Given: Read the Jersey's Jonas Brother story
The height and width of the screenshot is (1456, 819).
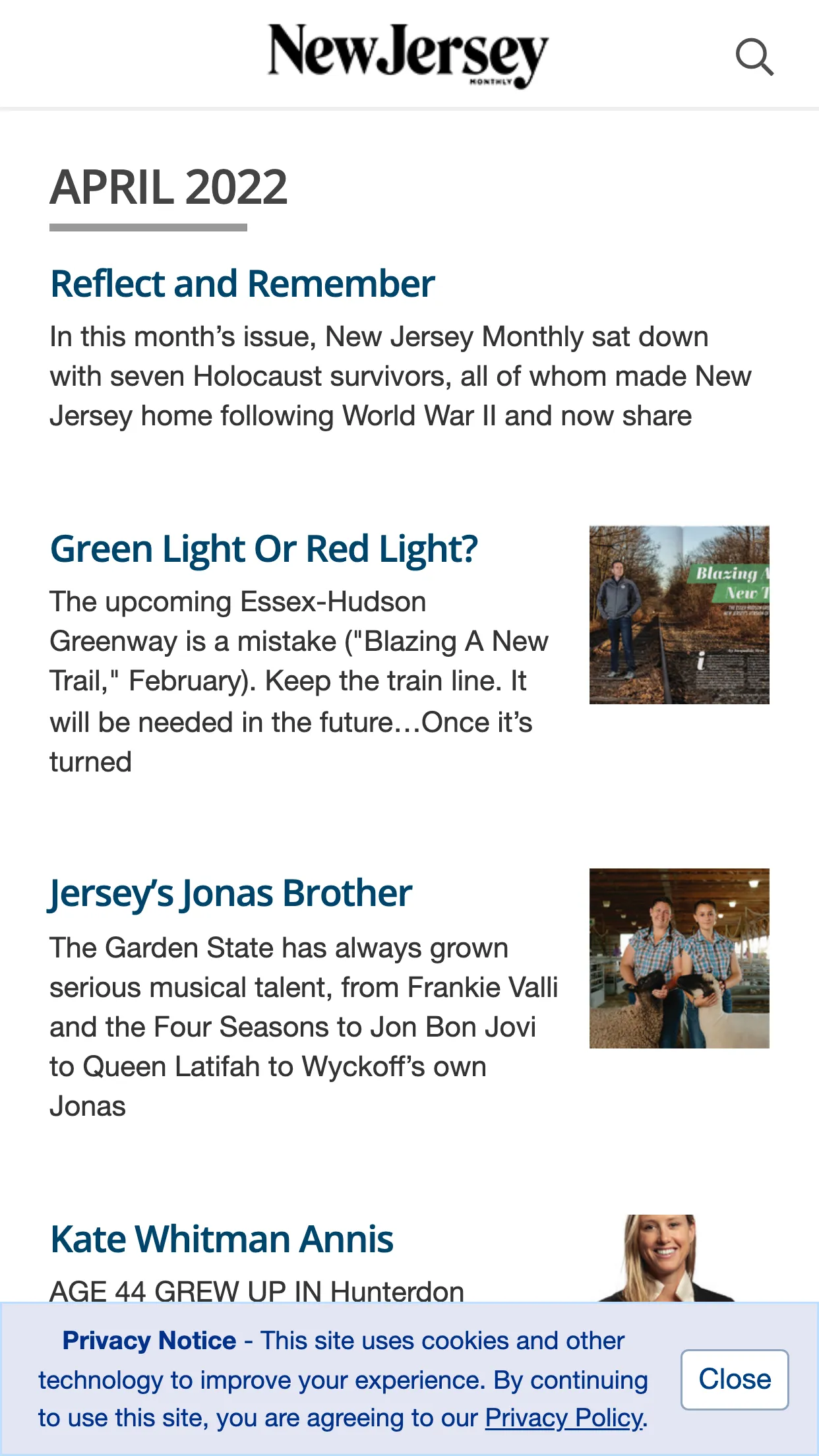Looking at the screenshot, I should pos(230,894).
